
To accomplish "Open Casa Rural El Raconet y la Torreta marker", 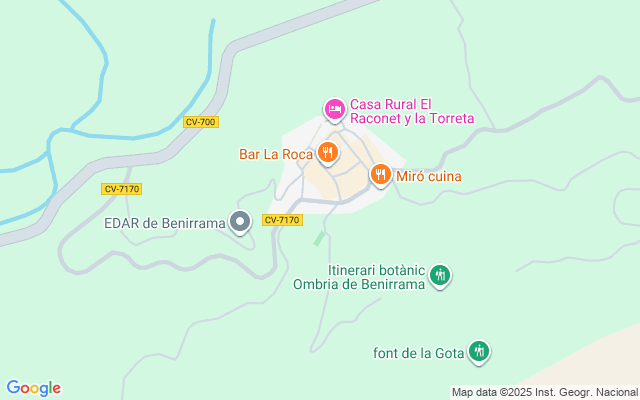I will click(x=335, y=108).
